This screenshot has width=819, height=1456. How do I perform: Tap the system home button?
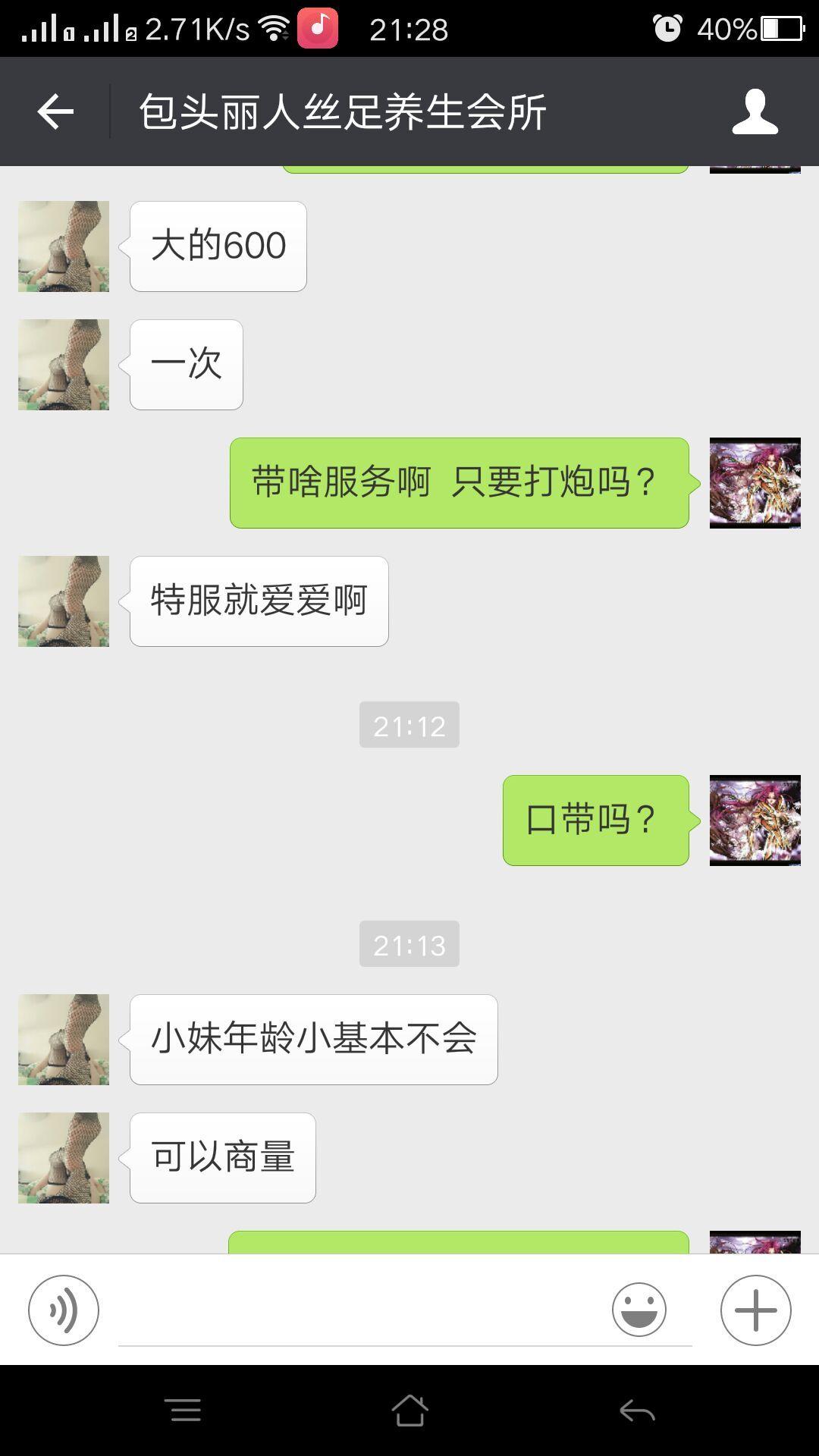point(409,1410)
